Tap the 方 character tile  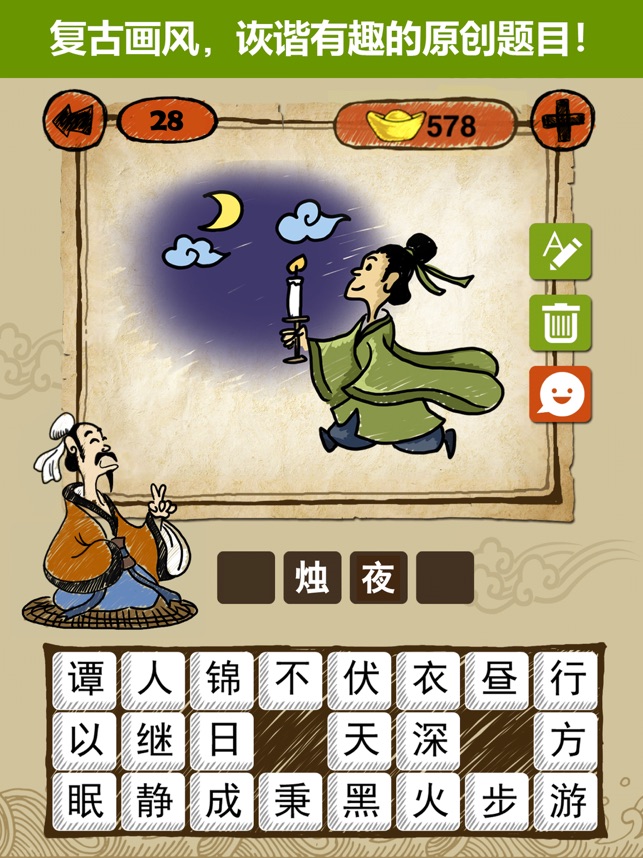pos(566,741)
